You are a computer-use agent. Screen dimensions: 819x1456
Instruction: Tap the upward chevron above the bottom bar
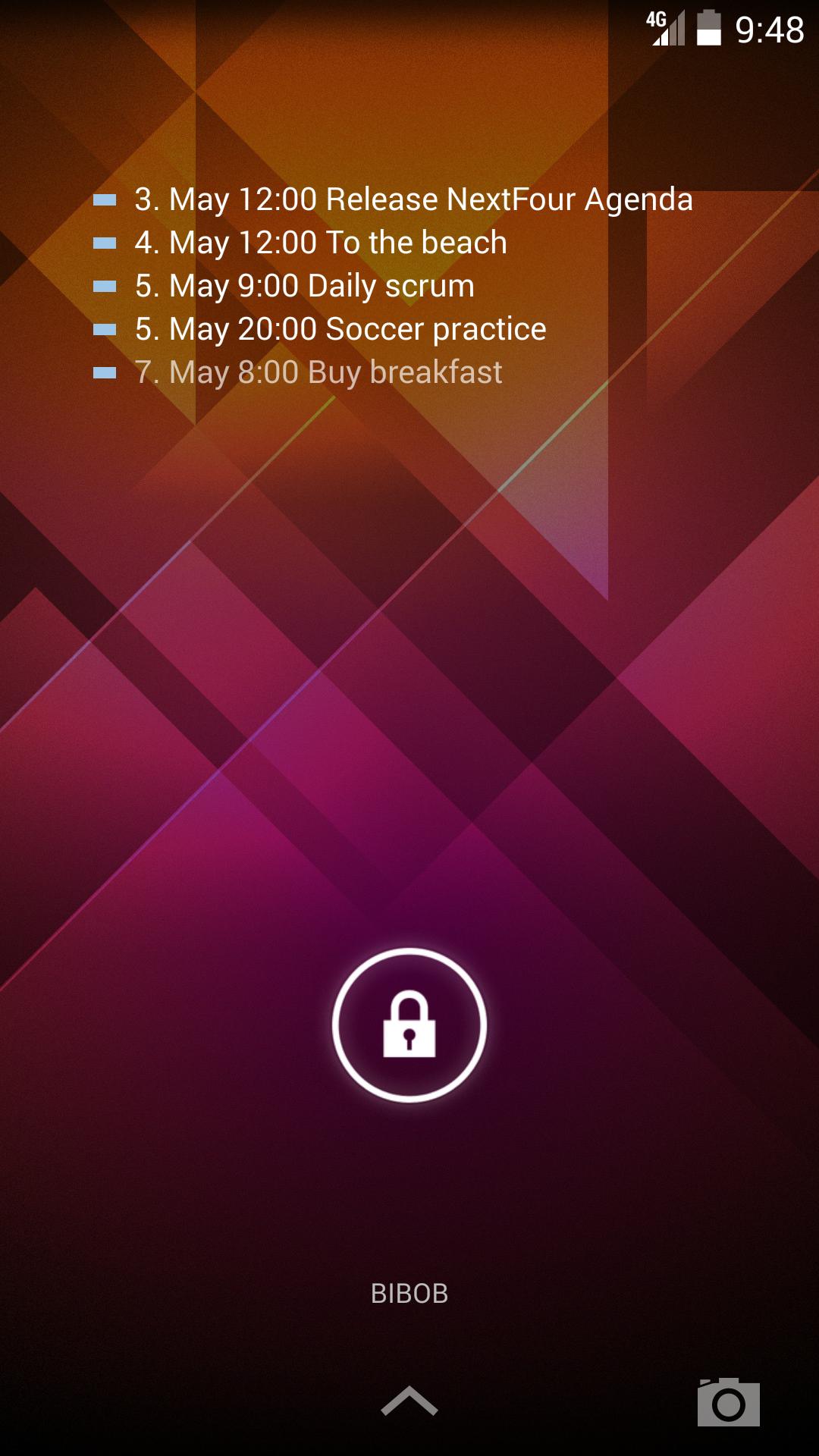(409, 1399)
